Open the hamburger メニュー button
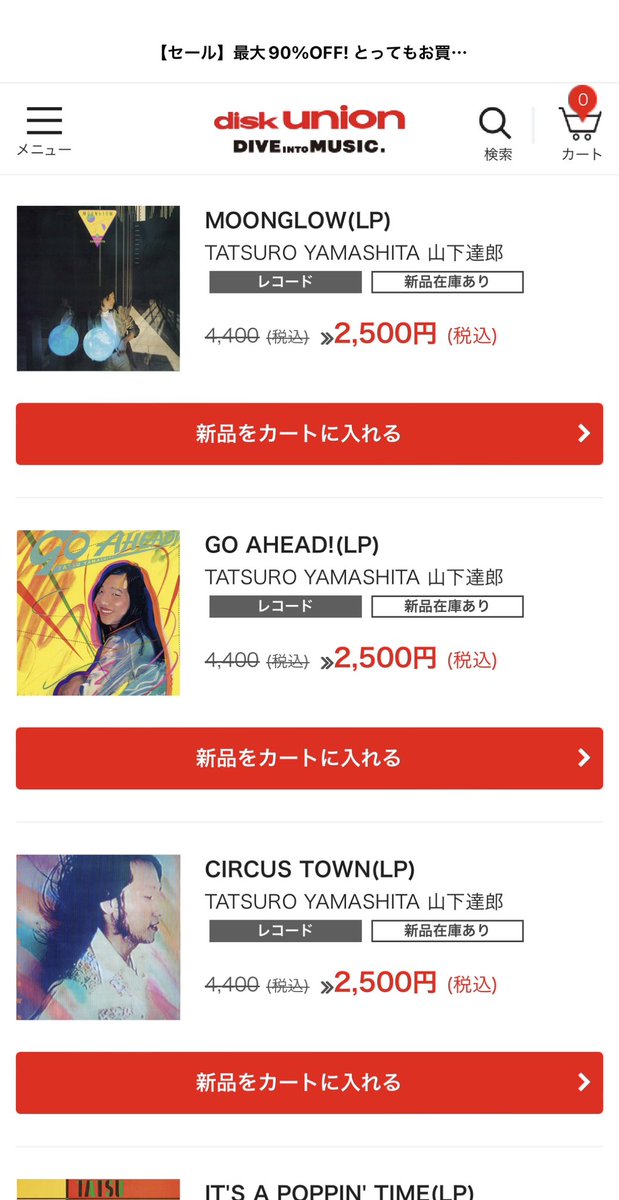The height and width of the screenshot is (1200, 619). tap(44, 130)
